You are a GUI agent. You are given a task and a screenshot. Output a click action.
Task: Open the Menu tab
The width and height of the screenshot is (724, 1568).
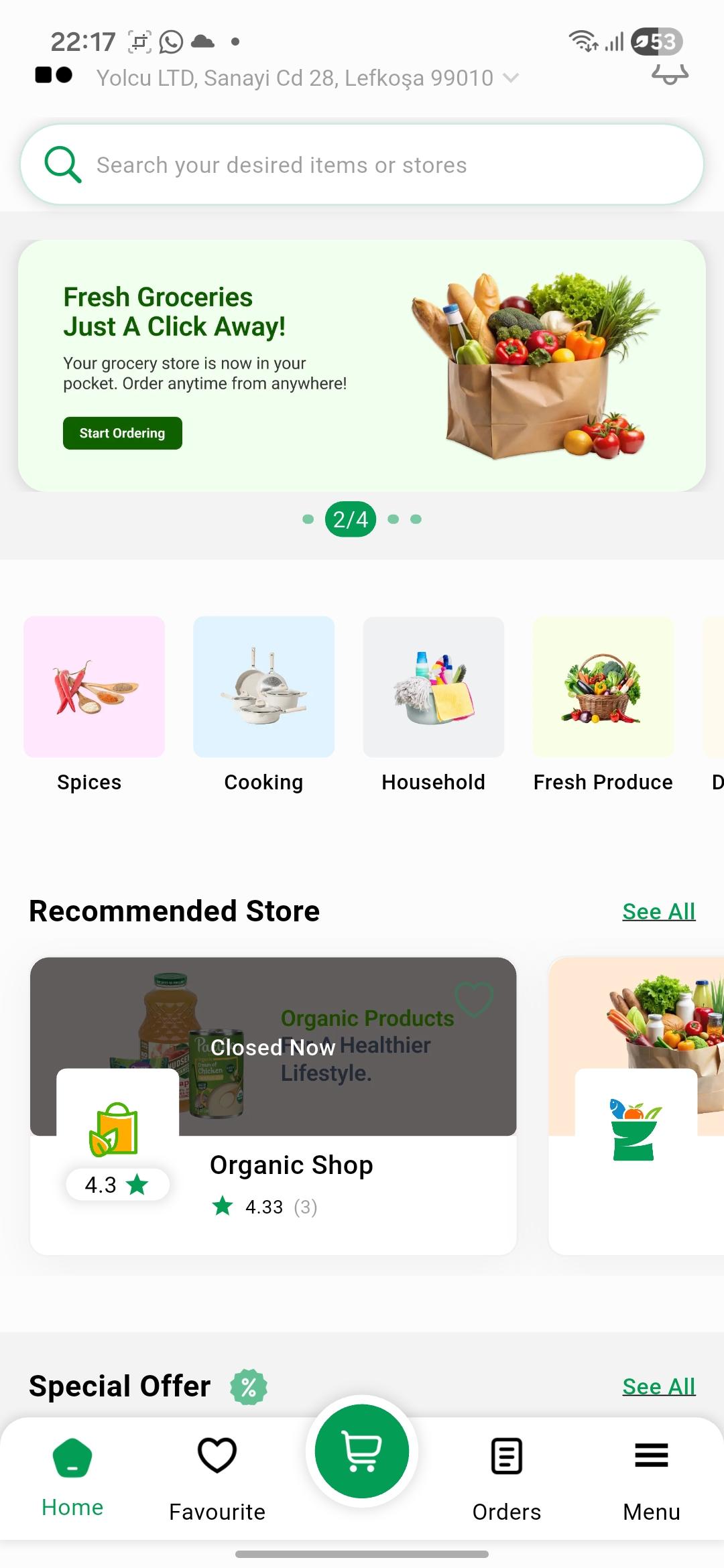tap(652, 1474)
